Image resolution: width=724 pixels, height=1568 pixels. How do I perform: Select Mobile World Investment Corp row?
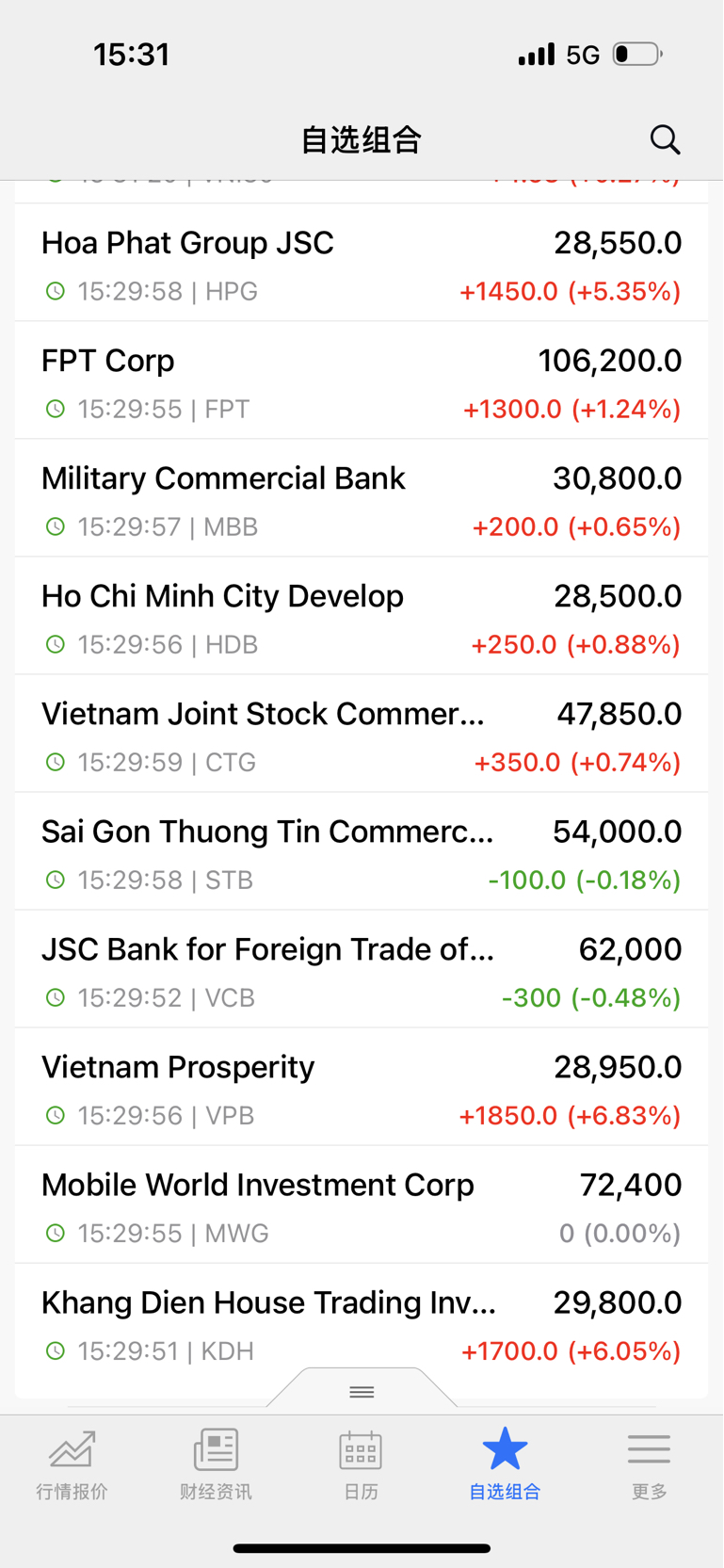(362, 1204)
